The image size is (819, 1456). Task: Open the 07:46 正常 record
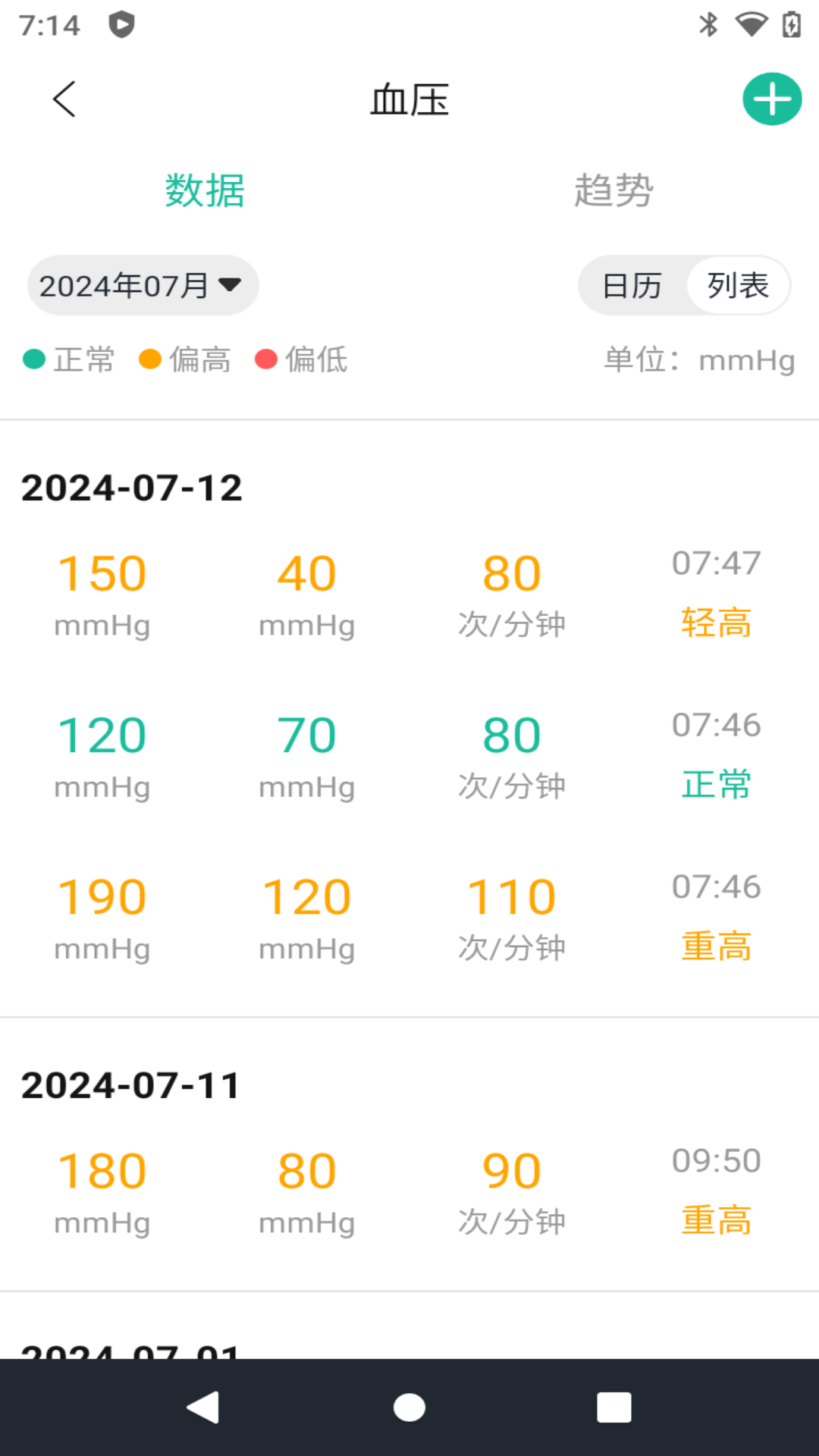click(x=409, y=755)
